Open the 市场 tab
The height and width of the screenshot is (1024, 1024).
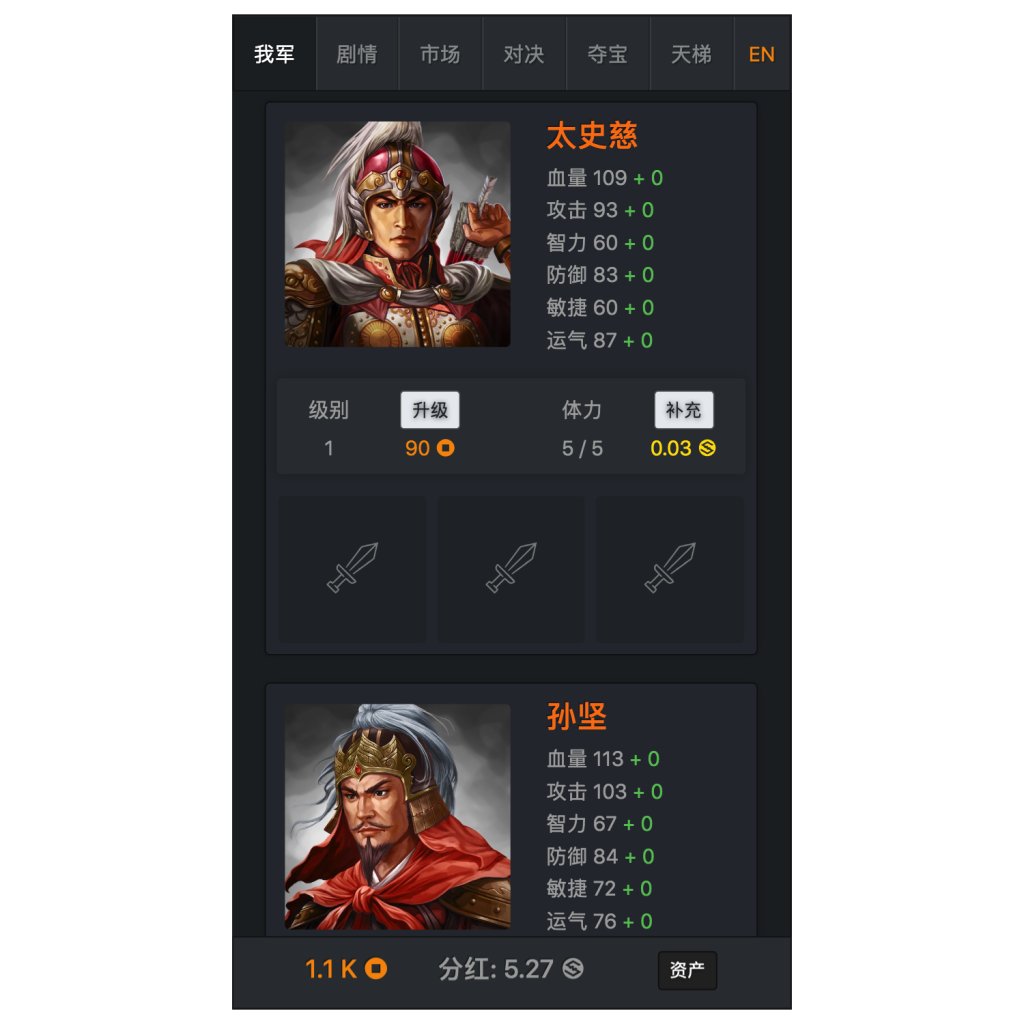point(440,54)
